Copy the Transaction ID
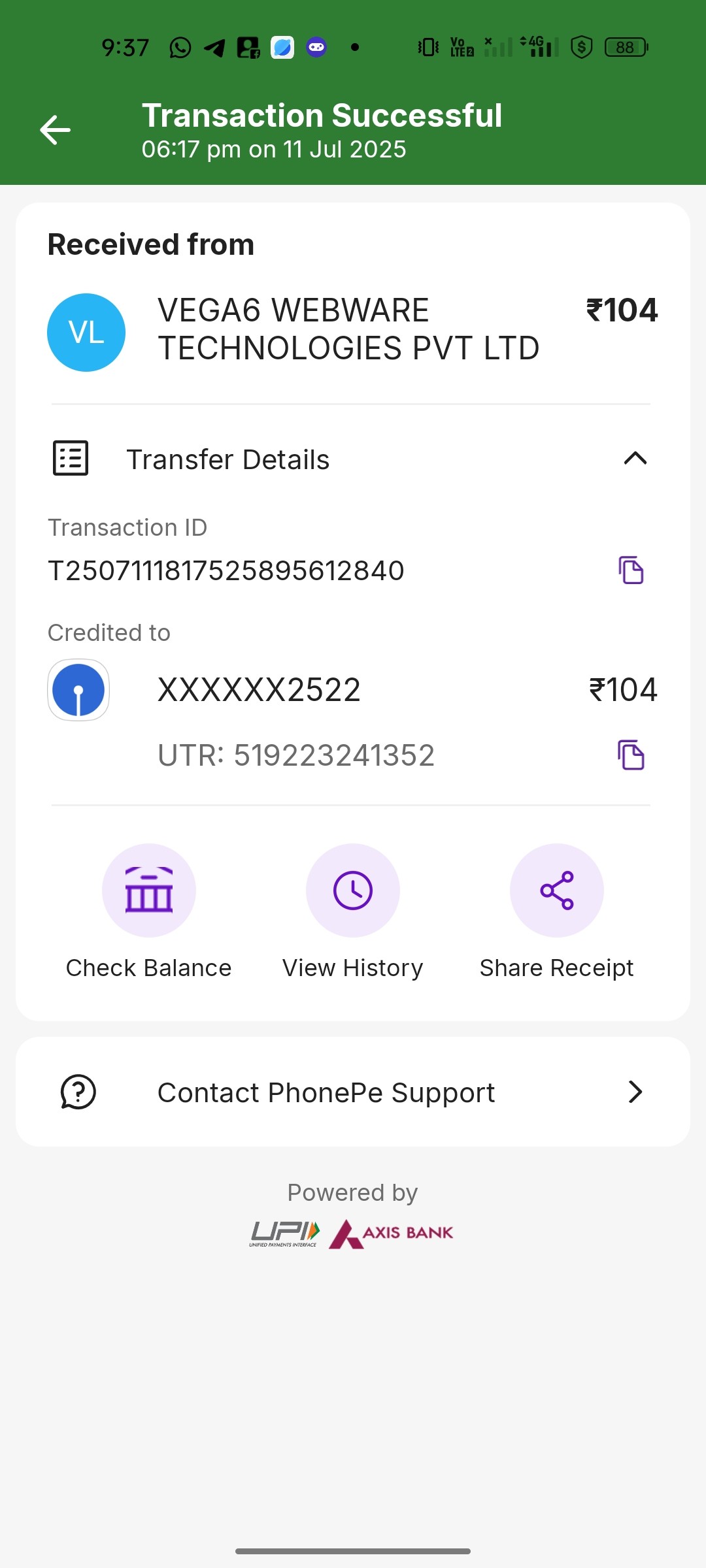The height and width of the screenshot is (1568, 706). point(631,570)
